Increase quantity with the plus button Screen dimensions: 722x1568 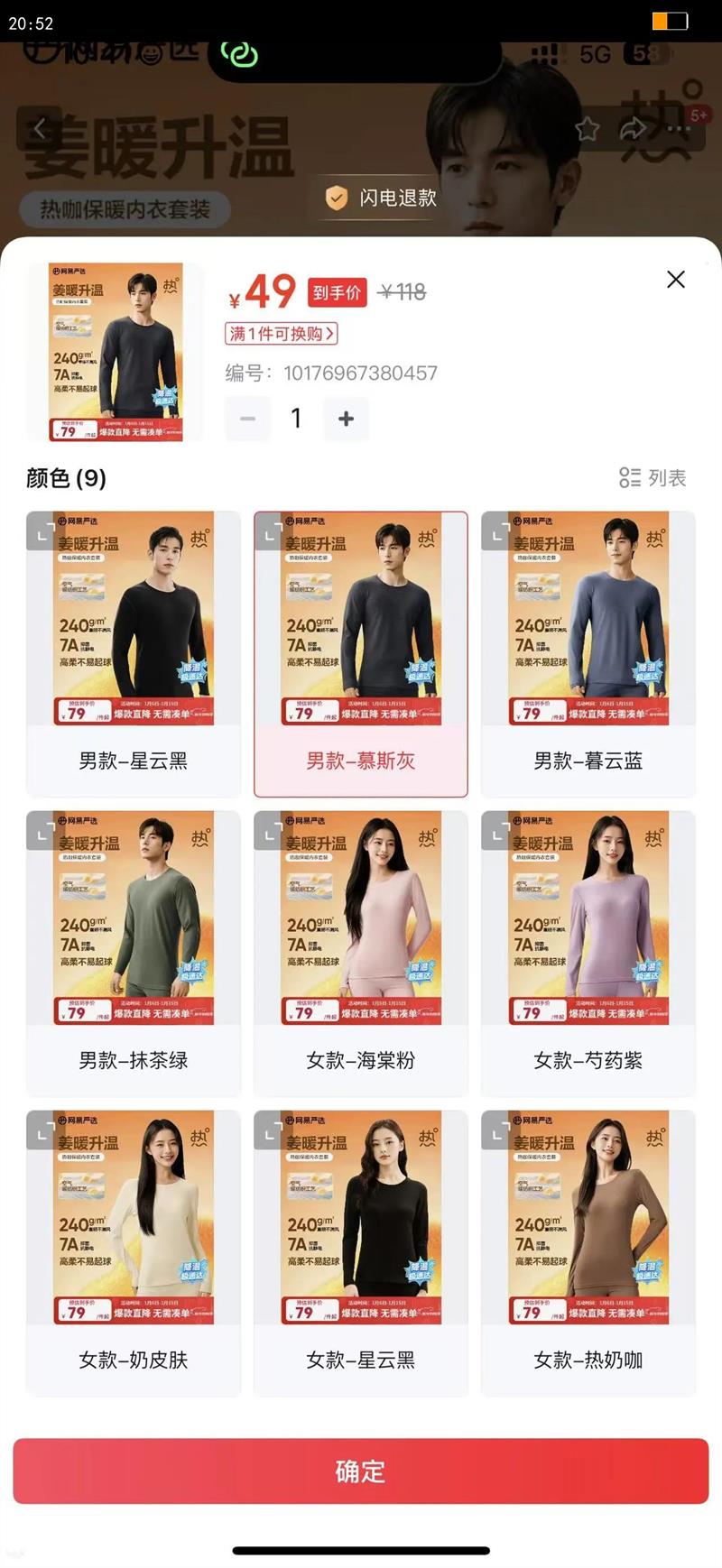point(346,419)
